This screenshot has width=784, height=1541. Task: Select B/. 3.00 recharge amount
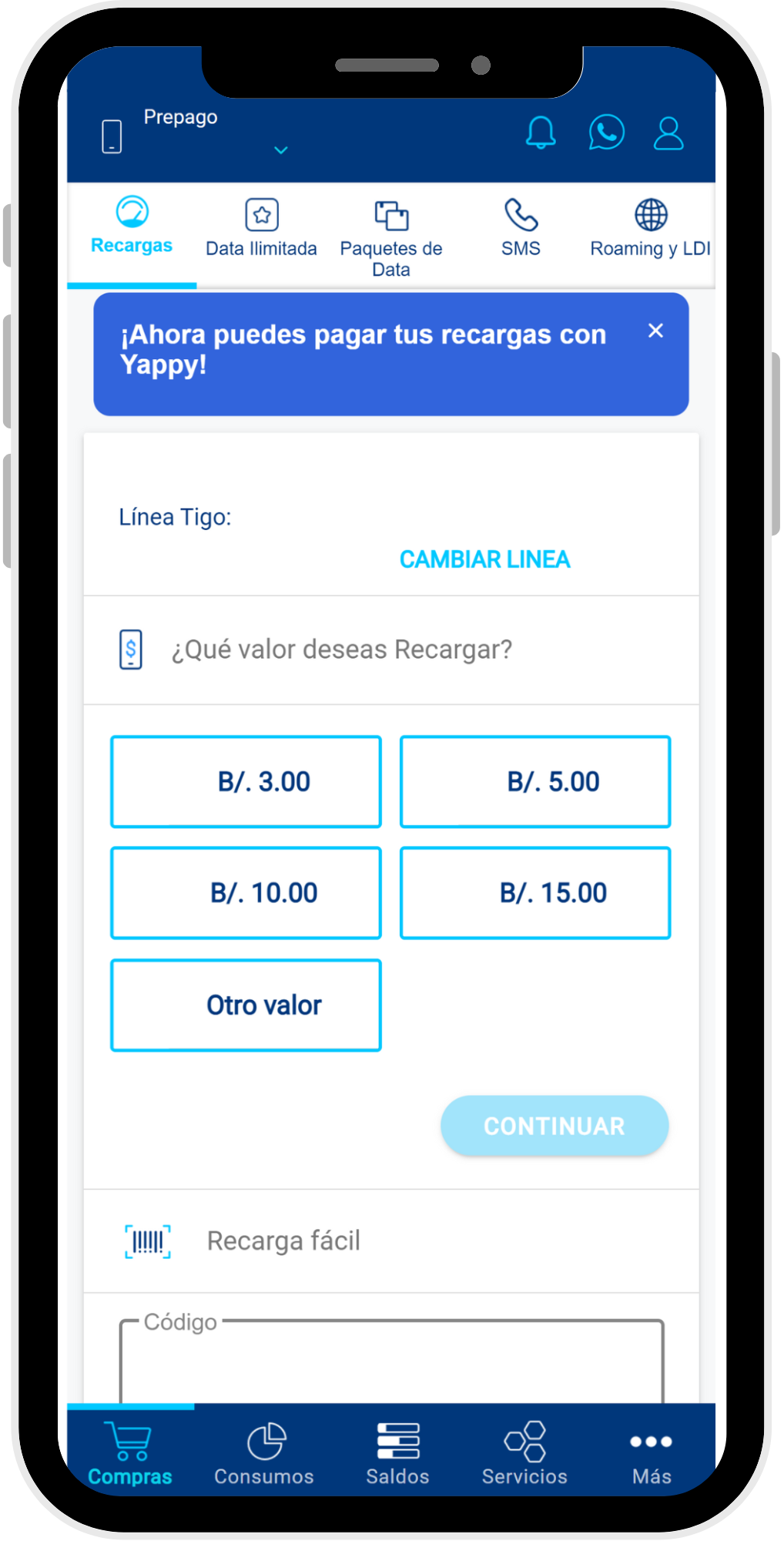pos(246,782)
